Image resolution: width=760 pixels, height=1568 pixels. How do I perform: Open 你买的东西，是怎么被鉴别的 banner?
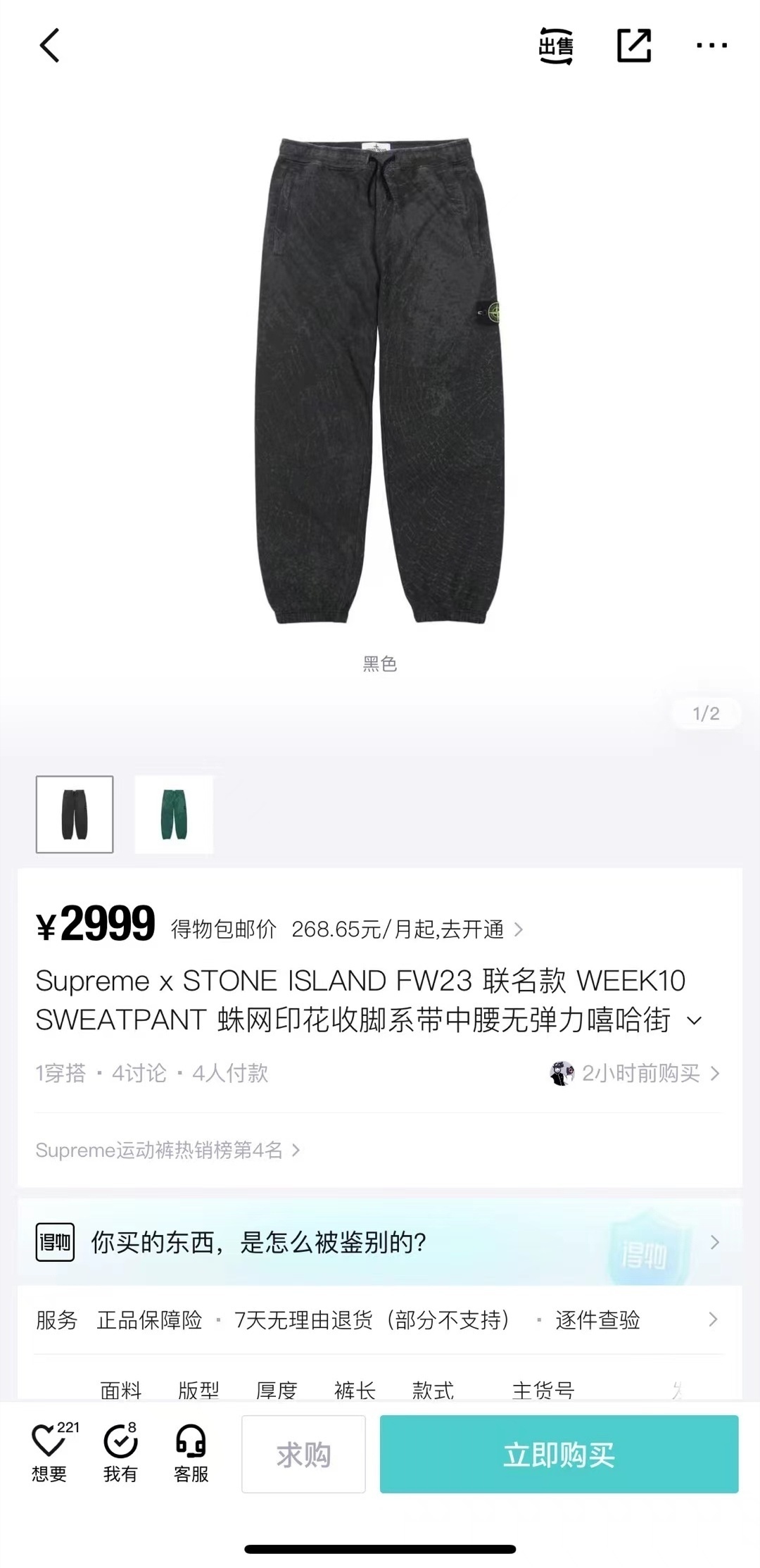380,1242
